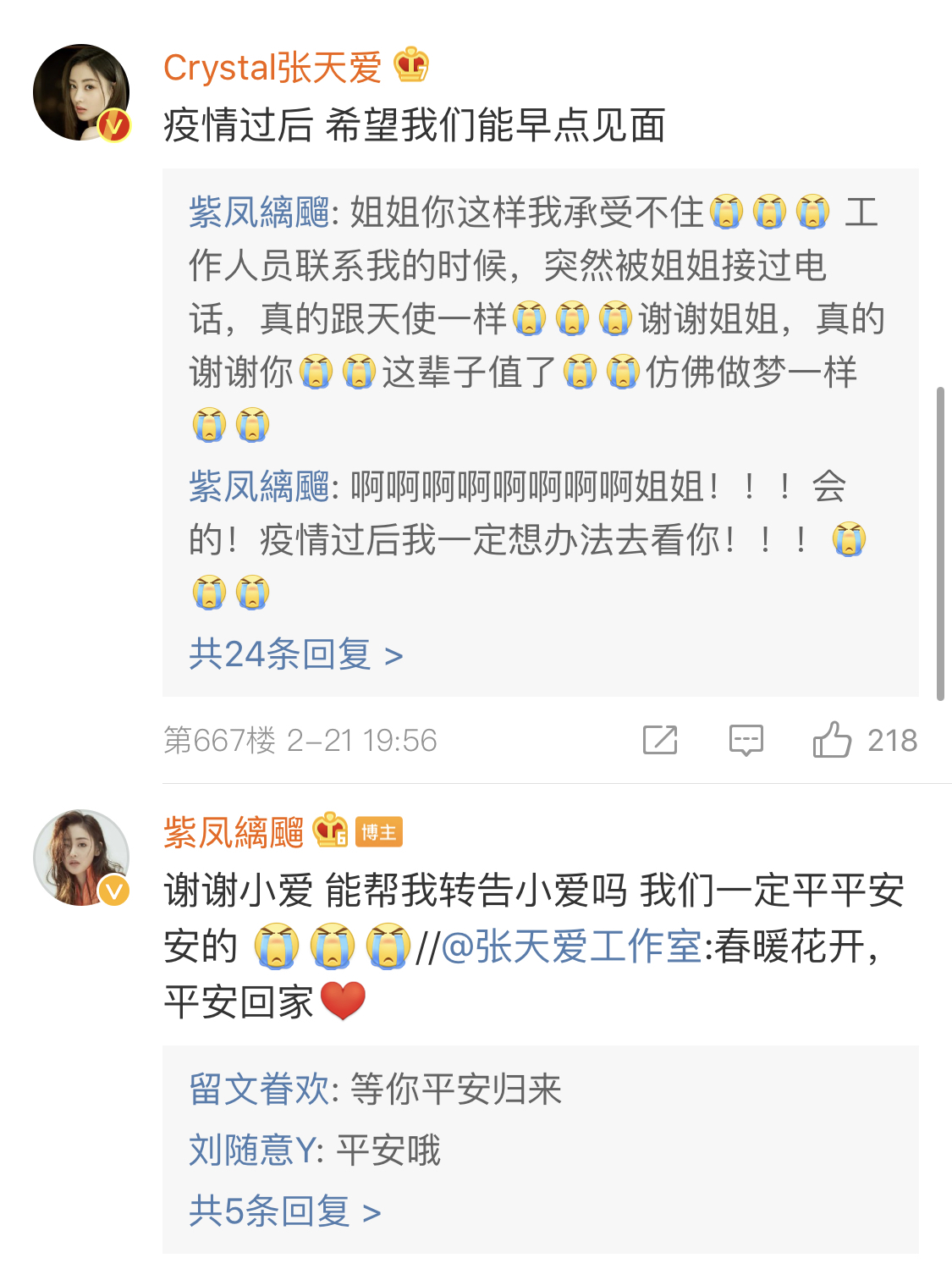Open the Crystal张天爱 username link

pos(272,68)
